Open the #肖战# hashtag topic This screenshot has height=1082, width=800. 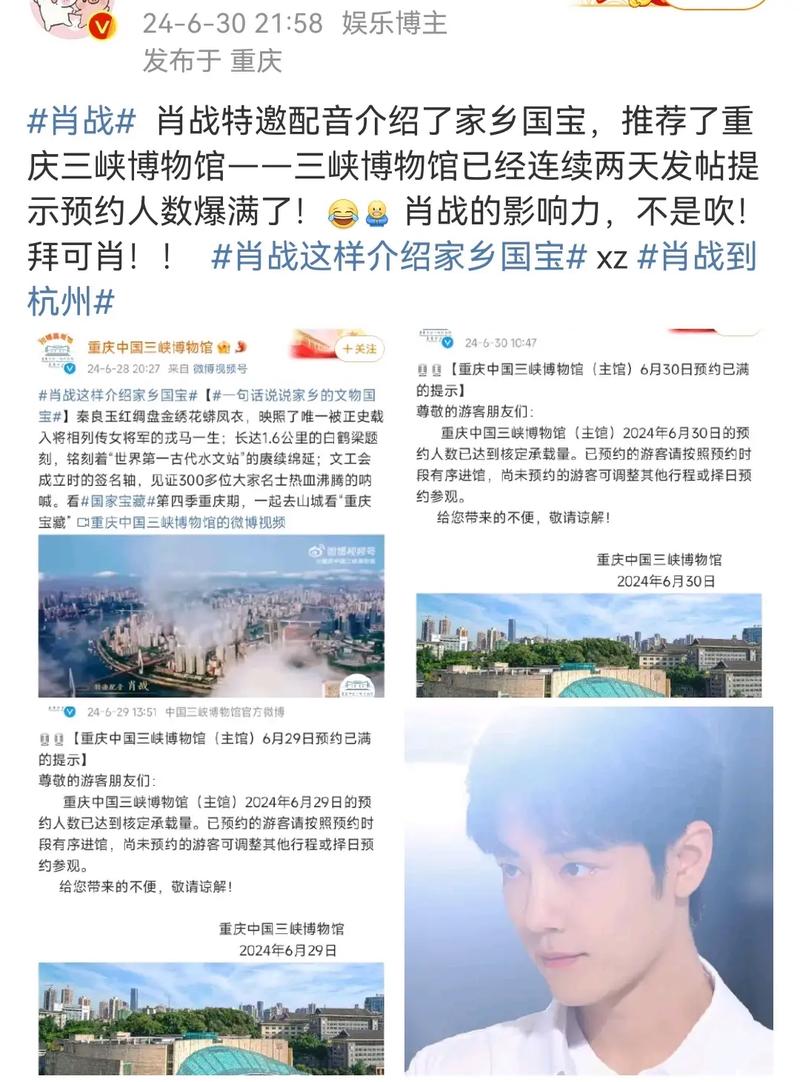click(82, 122)
